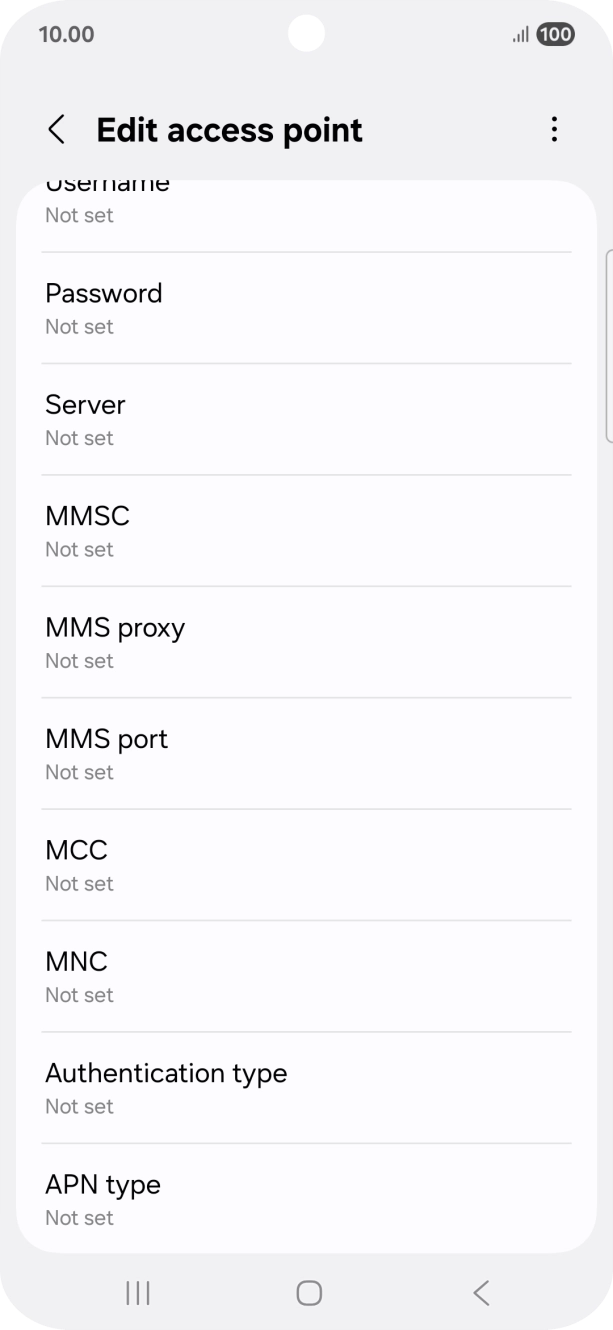Open the MMS proxy setting
This screenshot has height=1330, width=613.
(x=306, y=643)
